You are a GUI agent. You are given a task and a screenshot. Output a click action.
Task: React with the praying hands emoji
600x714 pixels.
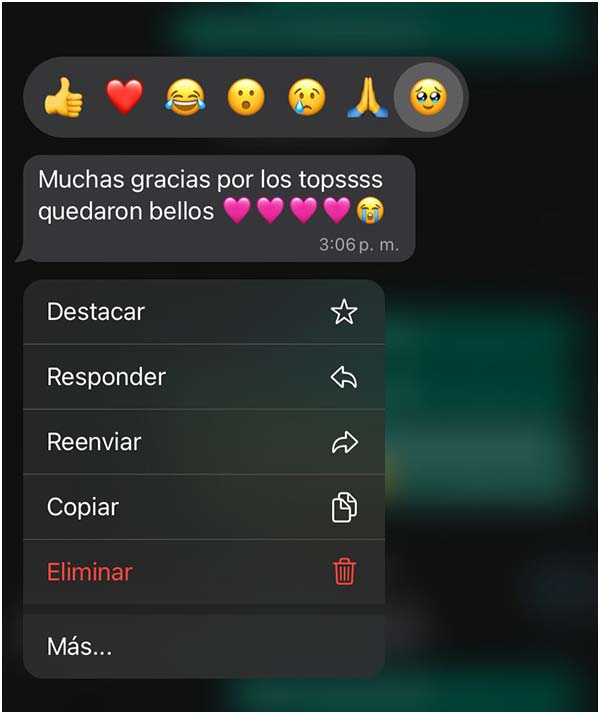tap(366, 98)
